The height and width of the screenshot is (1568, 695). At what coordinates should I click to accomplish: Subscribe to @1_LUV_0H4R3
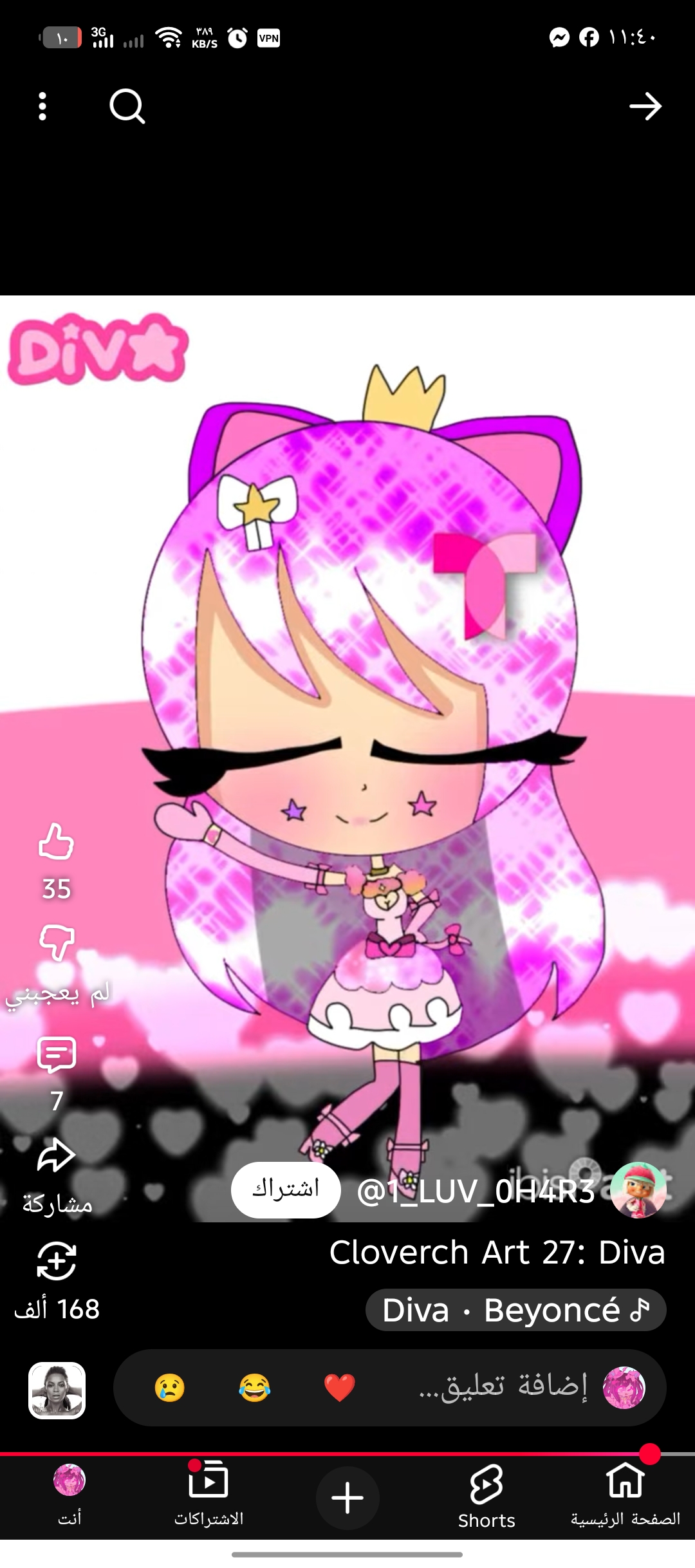[286, 1190]
